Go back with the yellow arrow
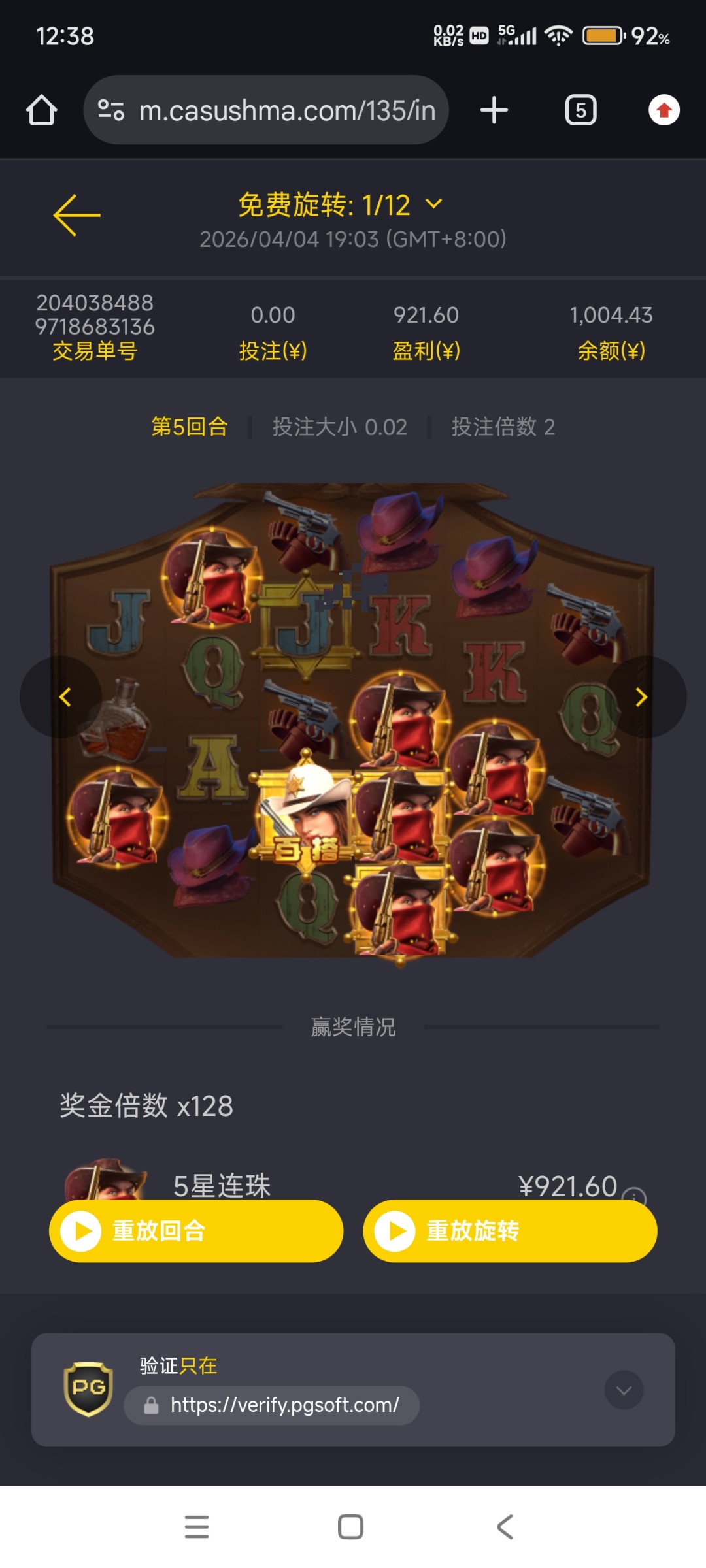The width and height of the screenshot is (706, 1568). pos(76,215)
